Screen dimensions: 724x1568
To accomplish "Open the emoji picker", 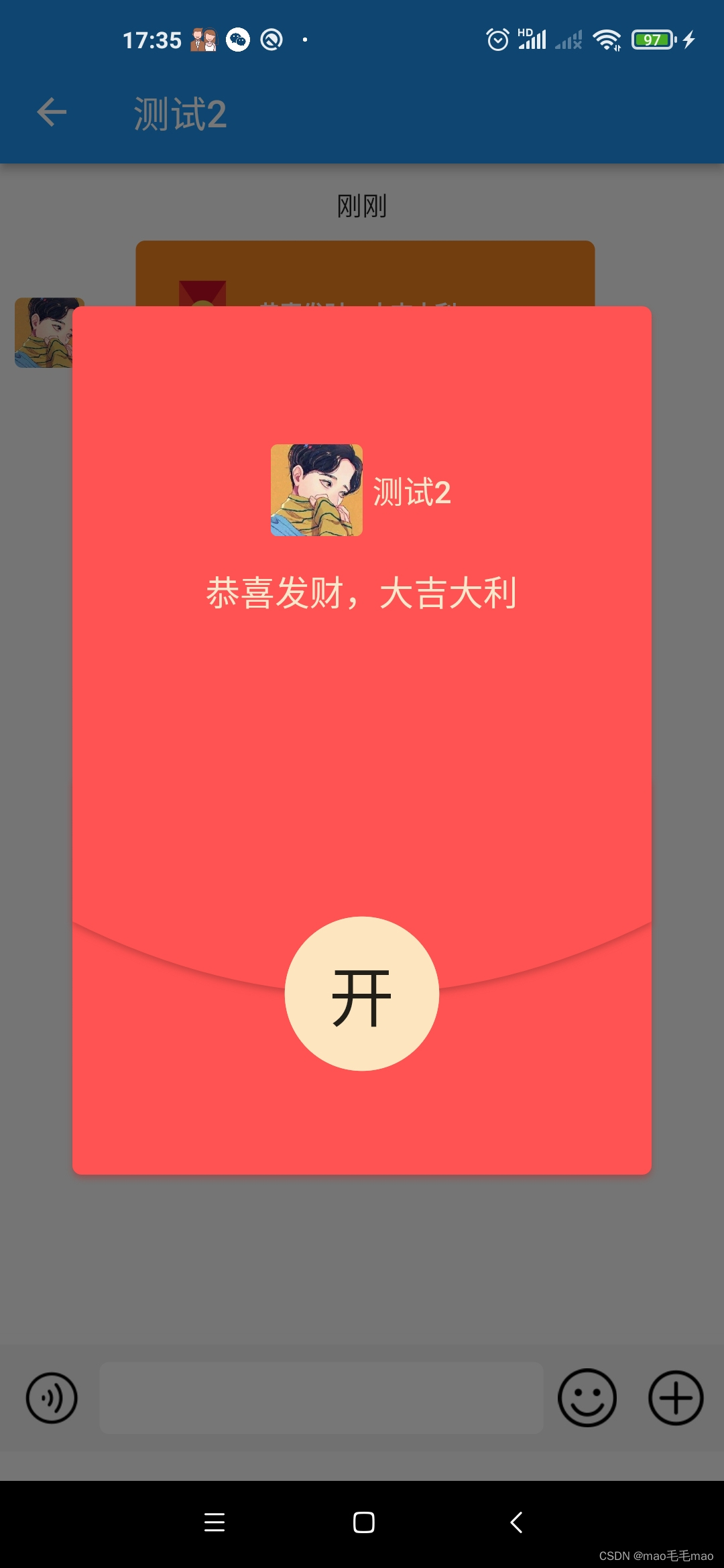I will (x=587, y=1398).
